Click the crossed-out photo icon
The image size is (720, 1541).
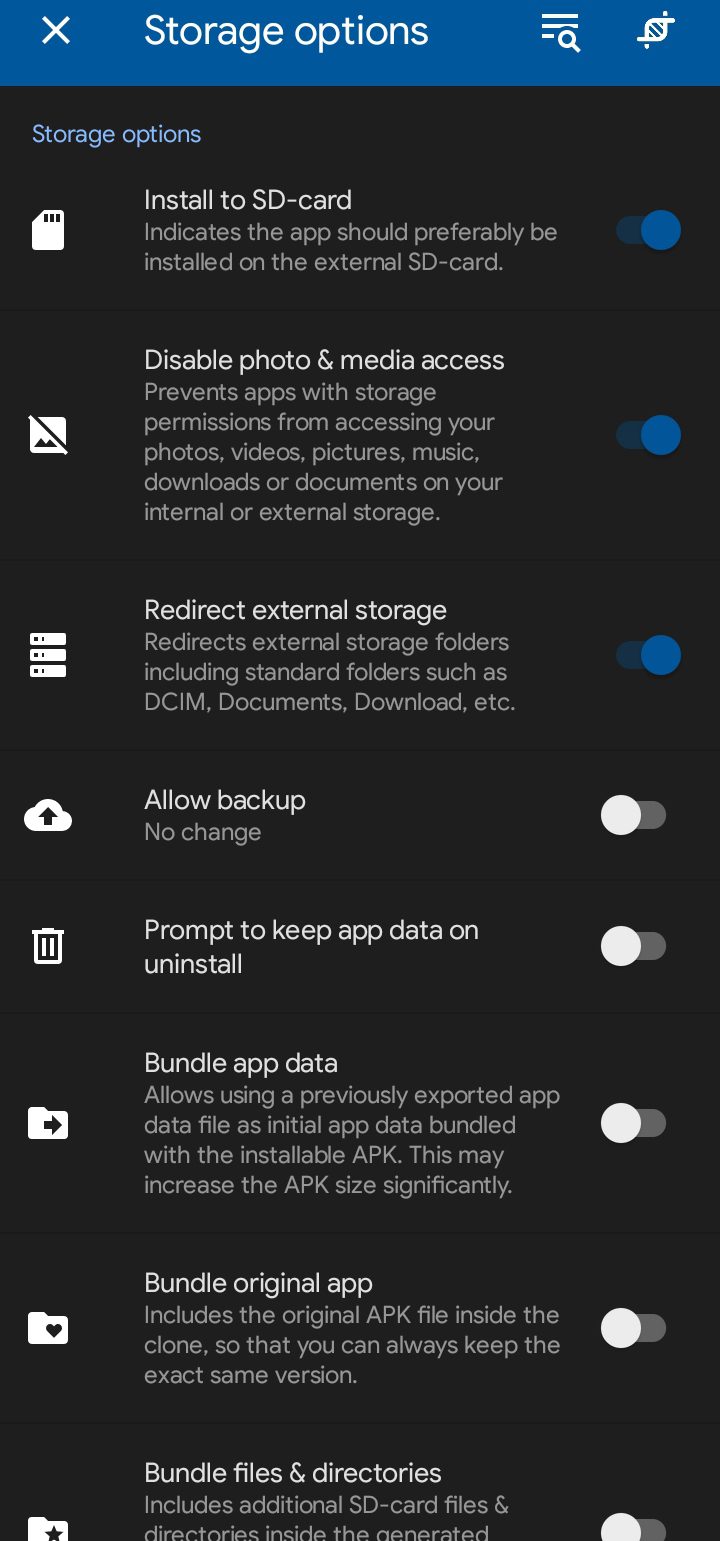pyautogui.click(x=48, y=434)
